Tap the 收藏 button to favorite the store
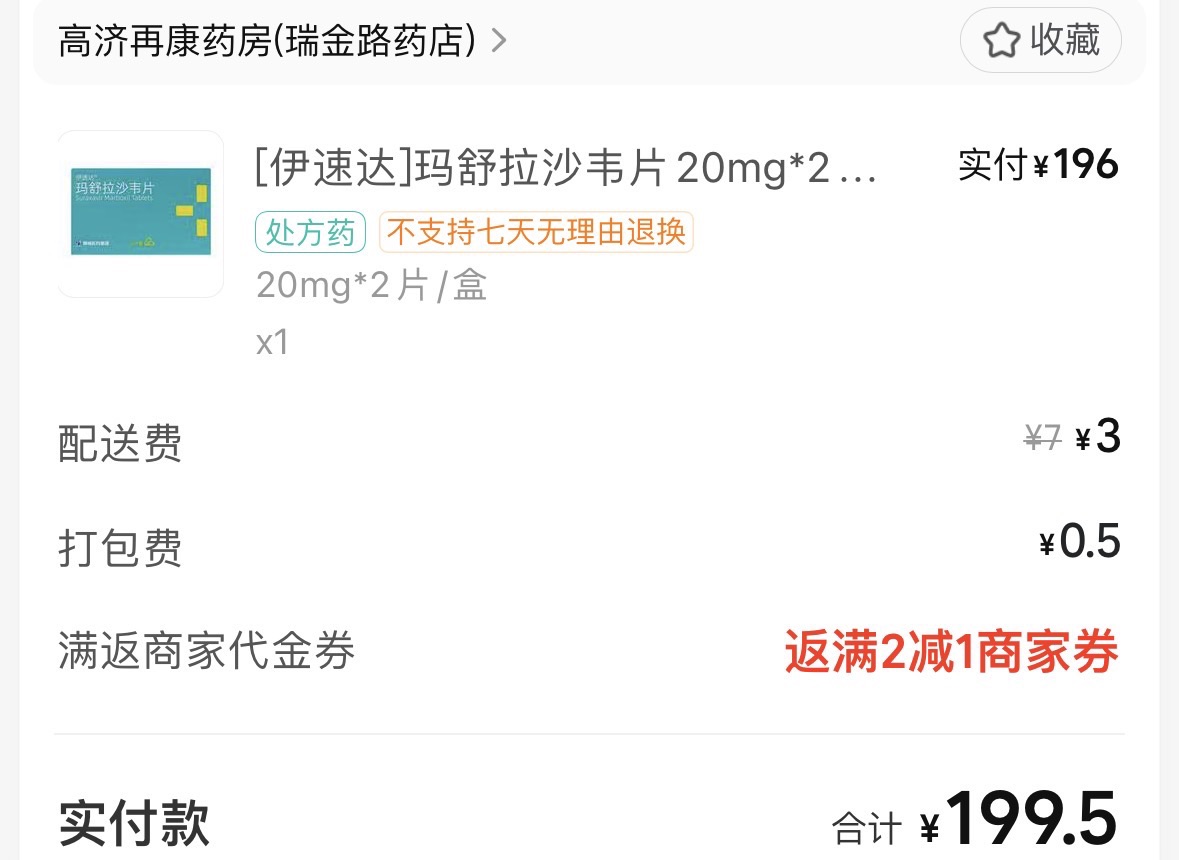The height and width of the screenshot is (860, 1179). coord(1040,41)
